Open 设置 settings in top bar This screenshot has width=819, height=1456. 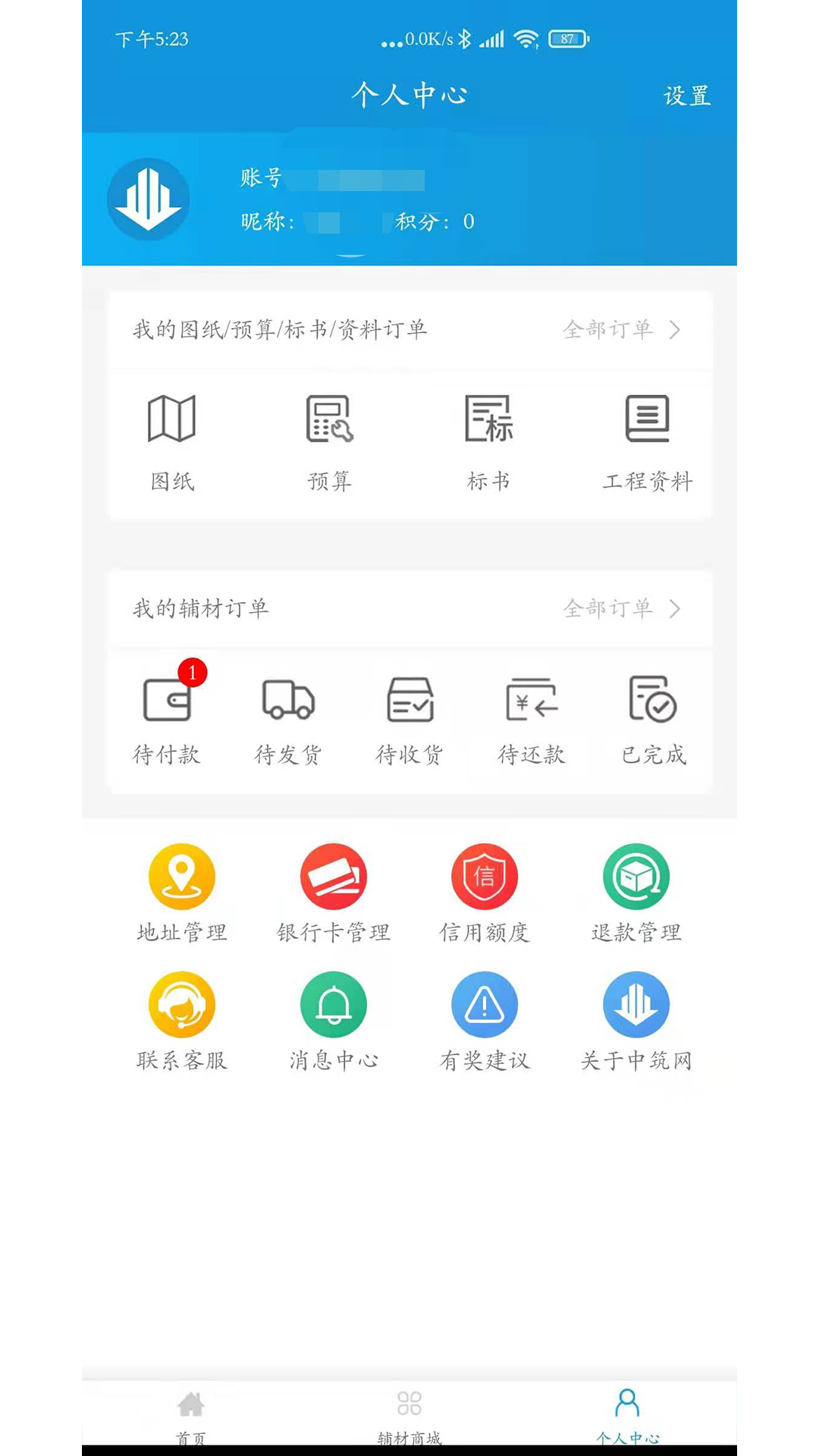tap(686, 96)
